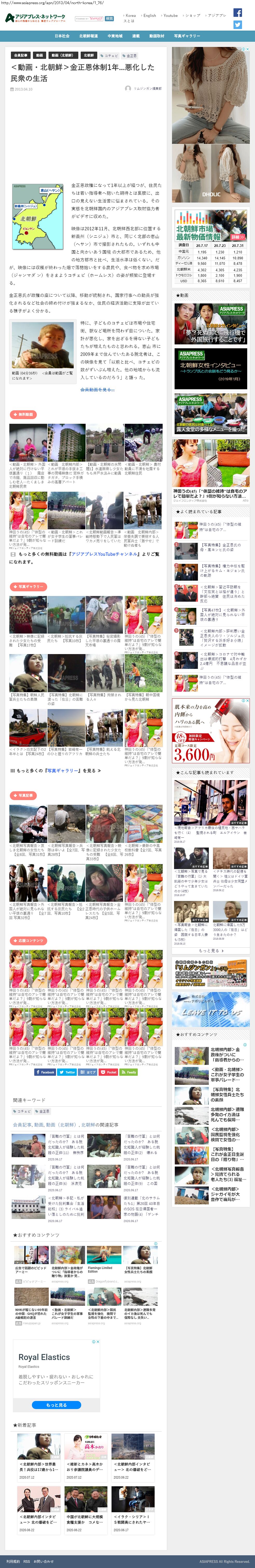Go to the 写真ギャラリー navigation tab
The width and height of the screenshot is (255, 1568).
pos(187,36)
